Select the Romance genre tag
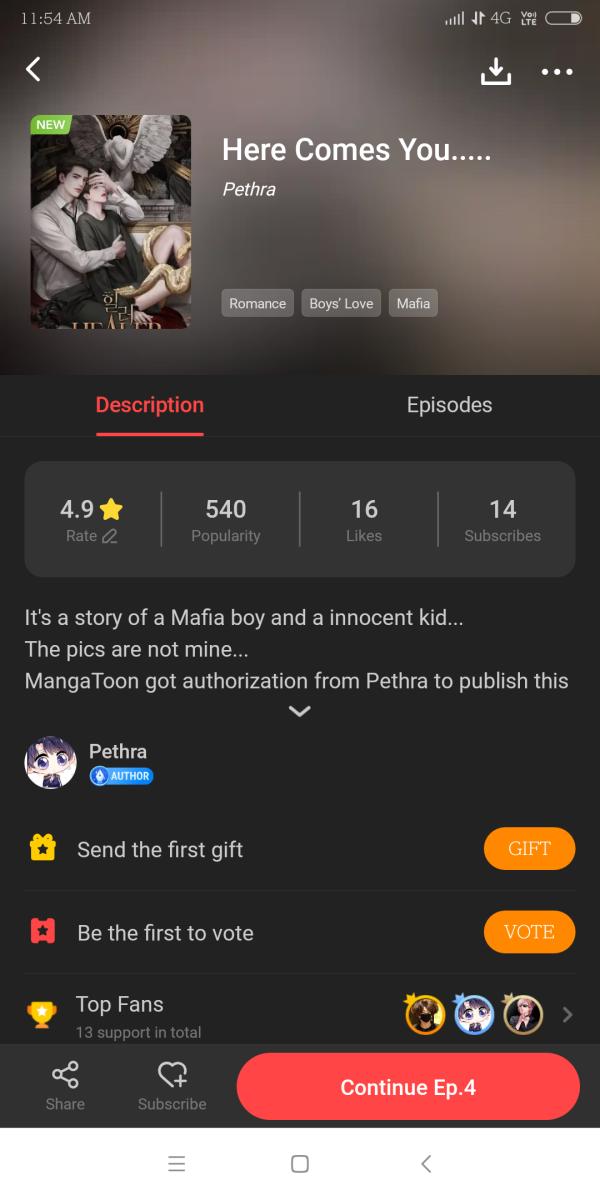Viewport: 600px width, 1200px height. (257, 304)
